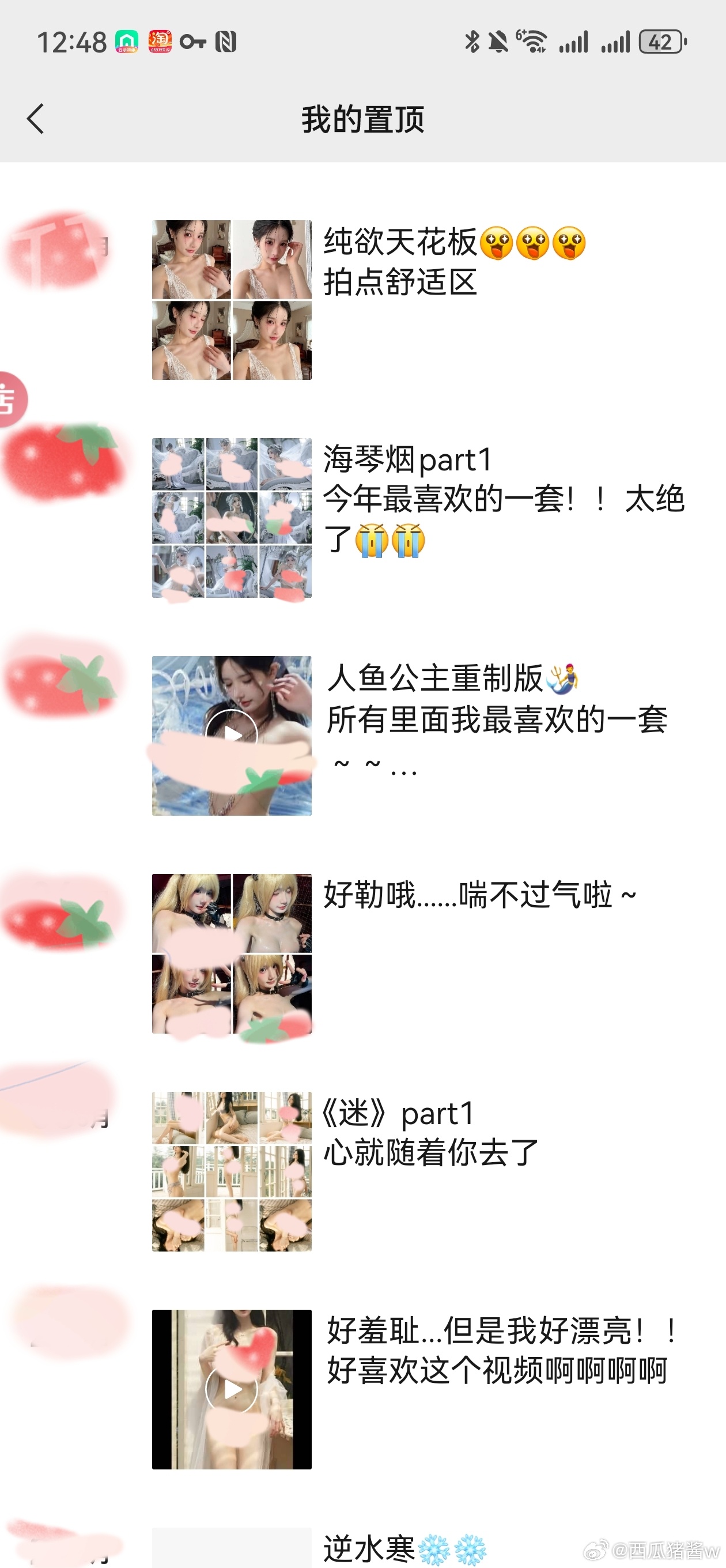Go back from 我的置顶 page
Viewport: 726px width, 1568px height.
click(x=35, y=118)
